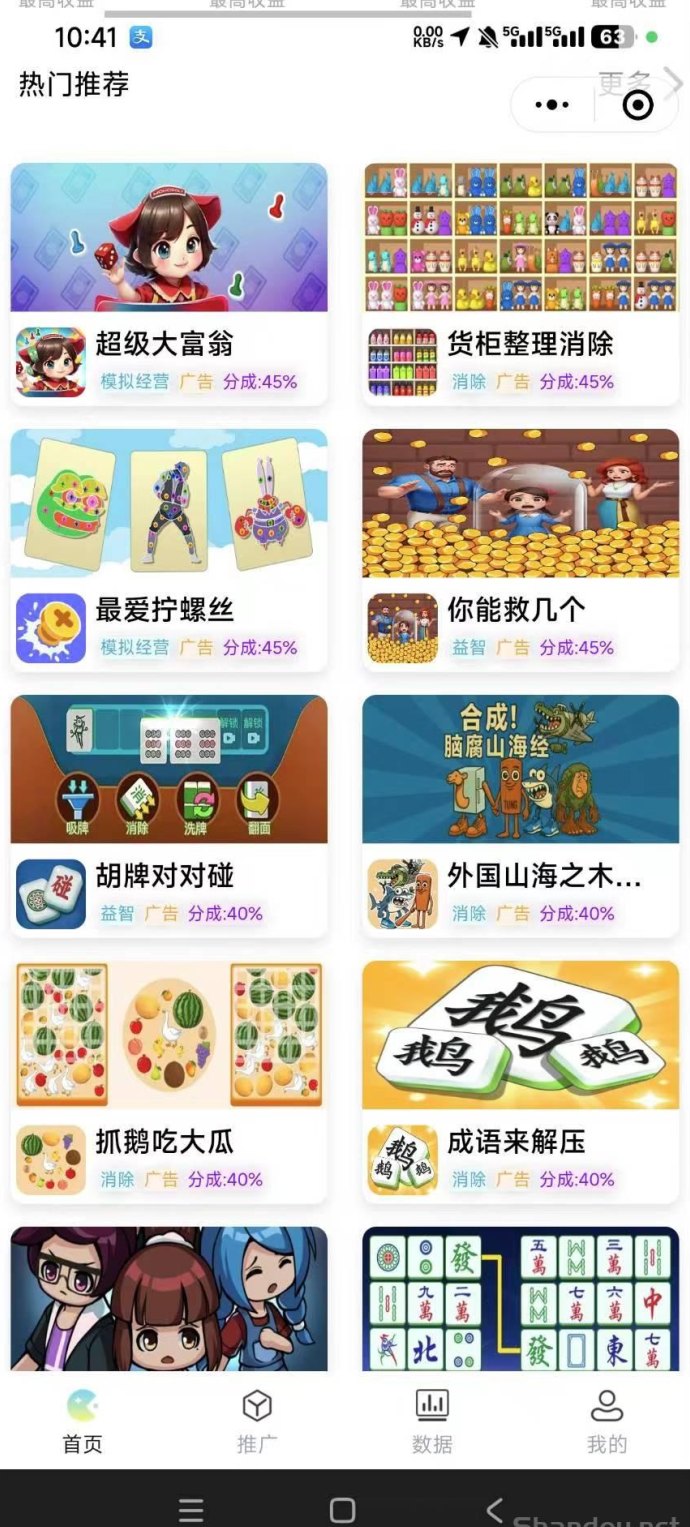Select the 首页 tab
The image size is (690, 1527).
click(x=82, y=1422)
